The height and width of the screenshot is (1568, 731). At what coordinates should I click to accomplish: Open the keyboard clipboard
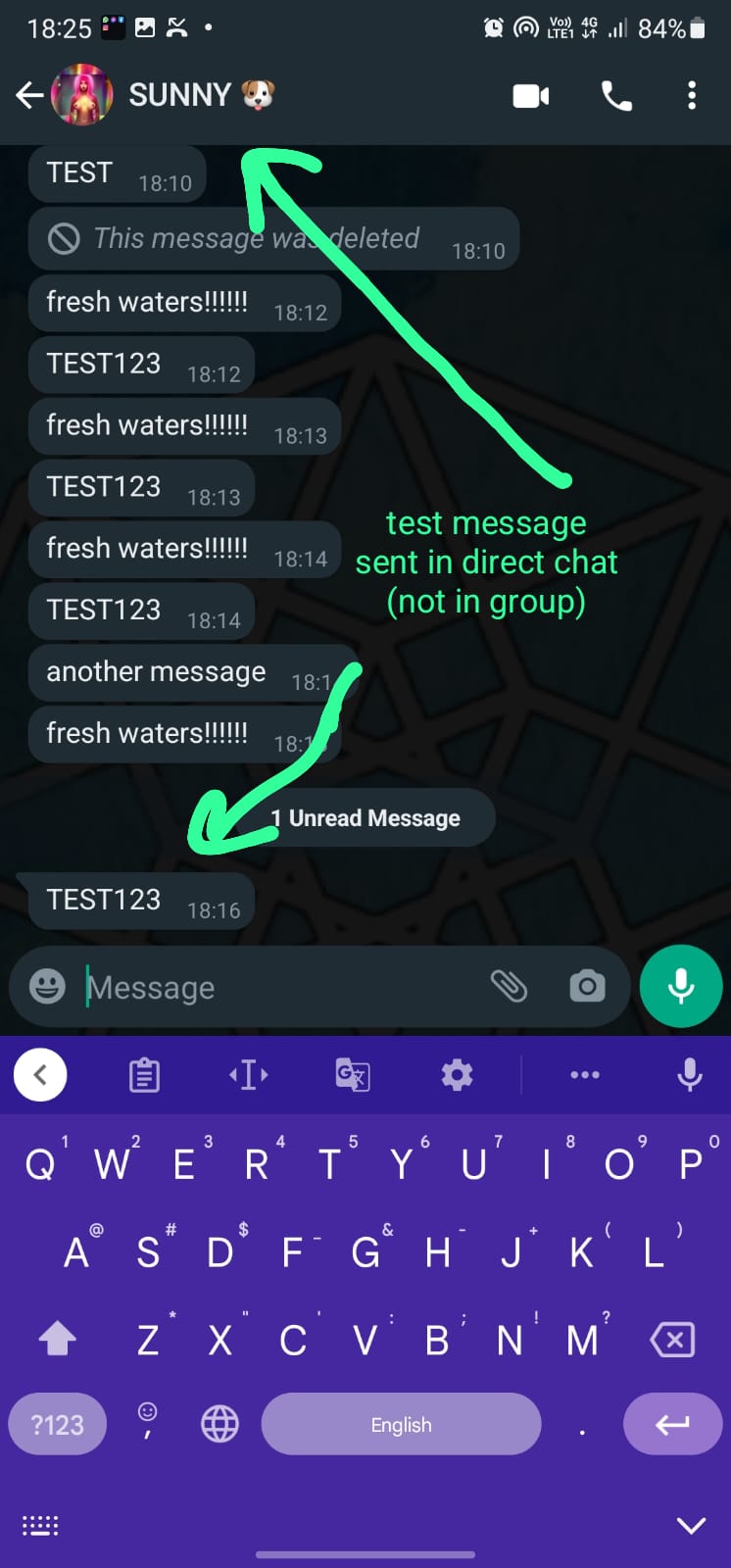[x=144, y=1075]
